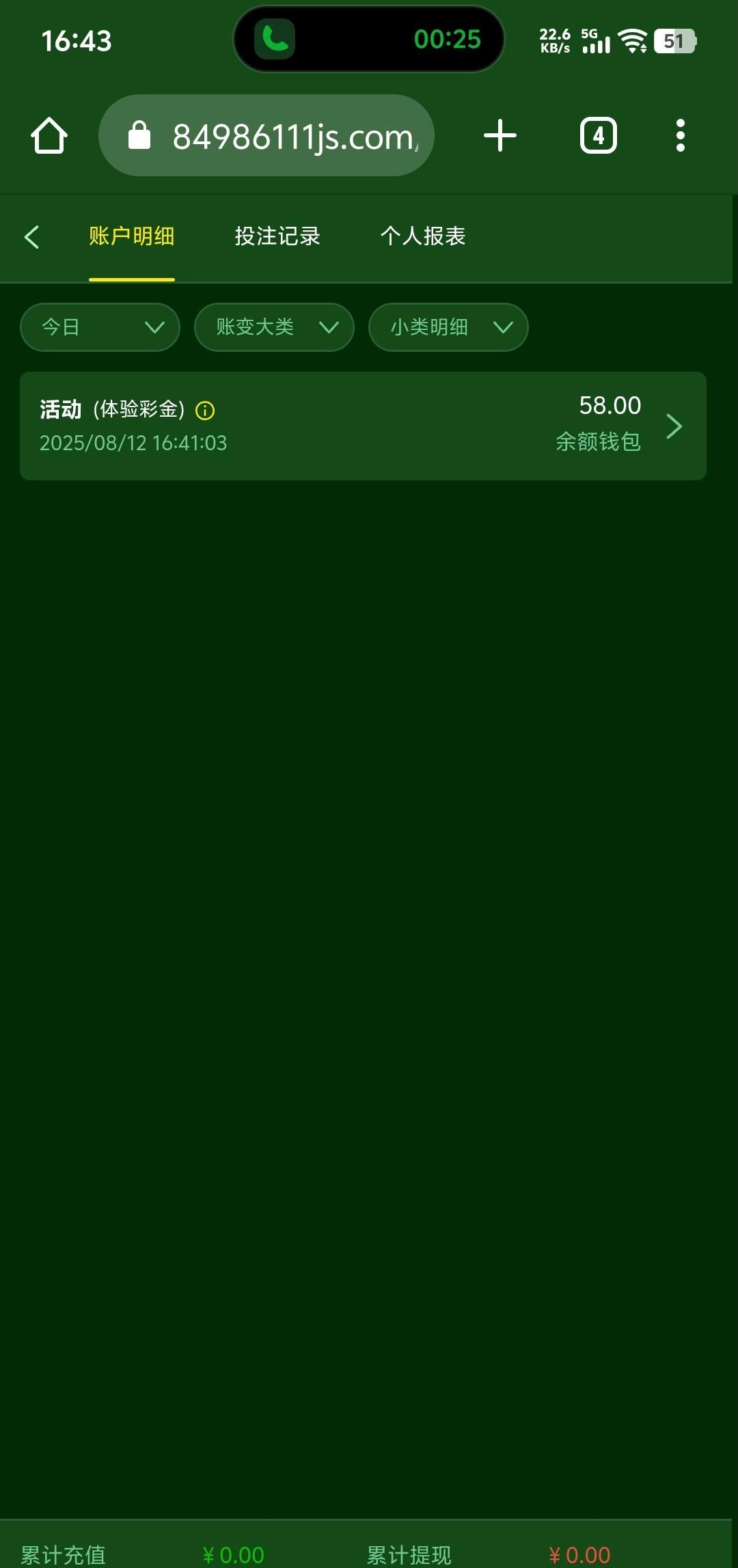738x1568 pixels.
Task: Go to the browser home page
Action: coord(49,135)
